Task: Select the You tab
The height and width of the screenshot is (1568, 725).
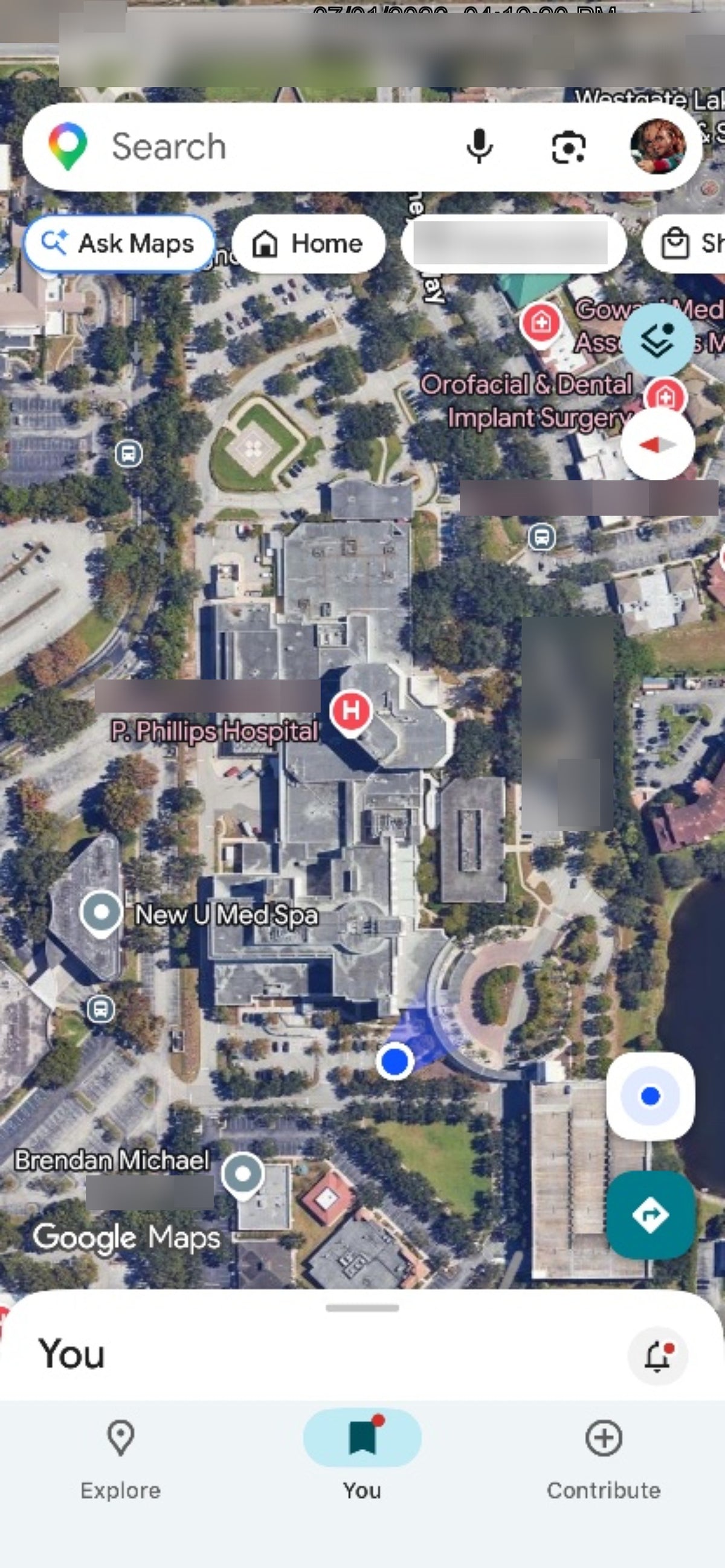Action: (x=362, y=1459)
